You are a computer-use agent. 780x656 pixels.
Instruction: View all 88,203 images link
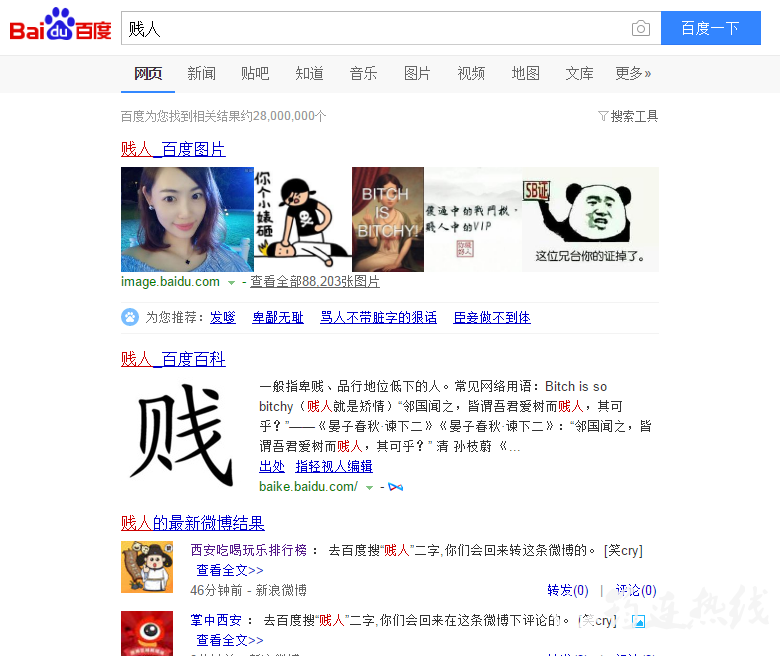coord(315,282)
